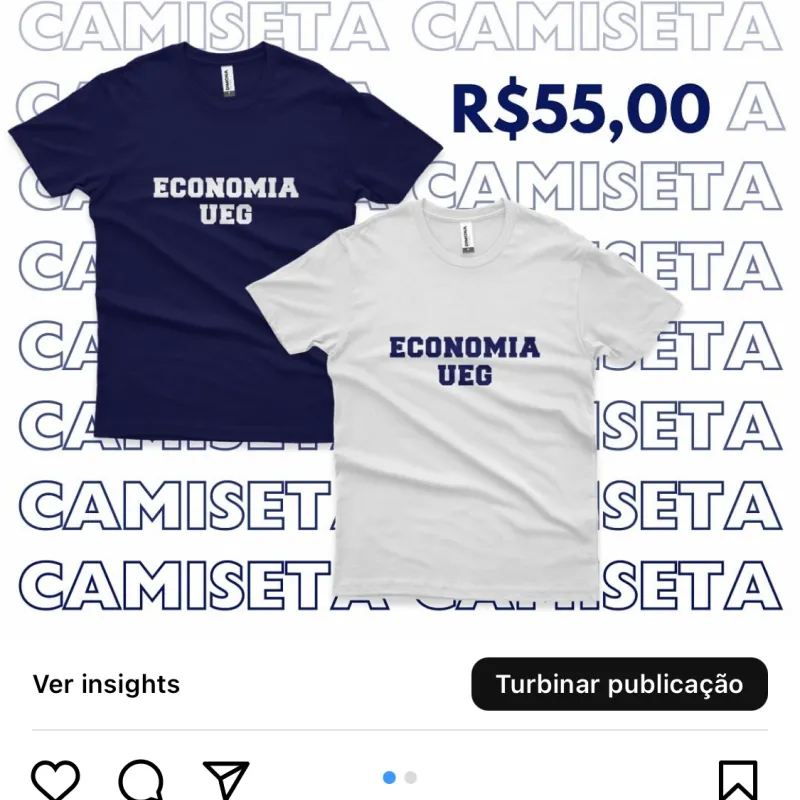Share the post via the paper plane icon
Viewport: 800px width, 800px height.
click(226, 780)
